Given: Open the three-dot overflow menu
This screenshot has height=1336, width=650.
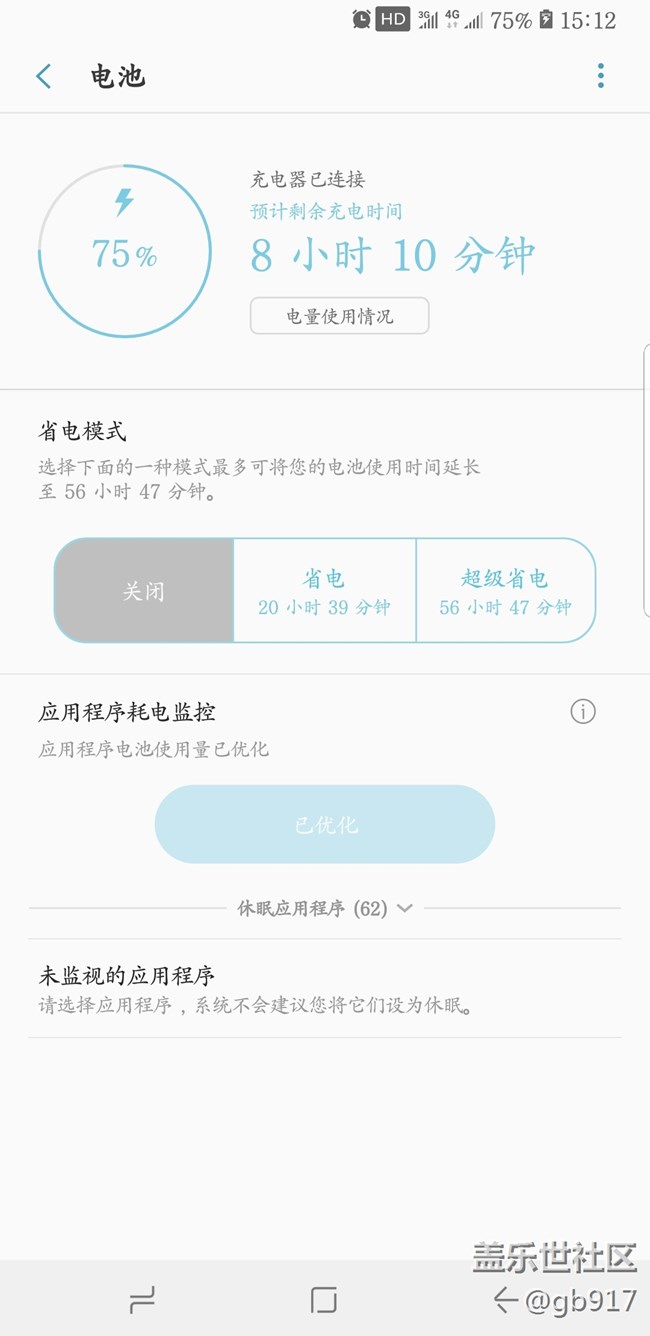Looking at the screenshot, I should (601, 76).
